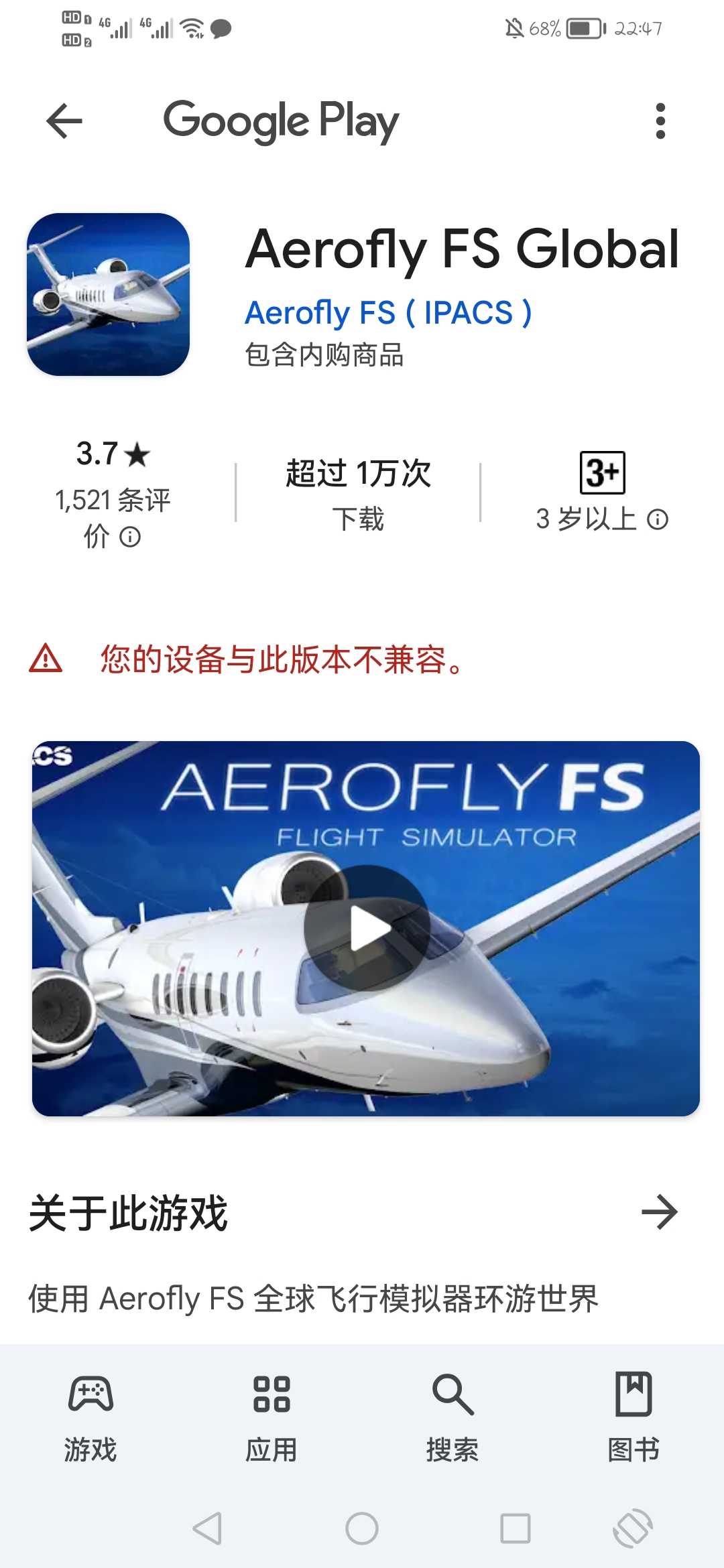Go back from the app page
The height and width of the screenshot is (1568, 724).
click(x=64, y=121)
